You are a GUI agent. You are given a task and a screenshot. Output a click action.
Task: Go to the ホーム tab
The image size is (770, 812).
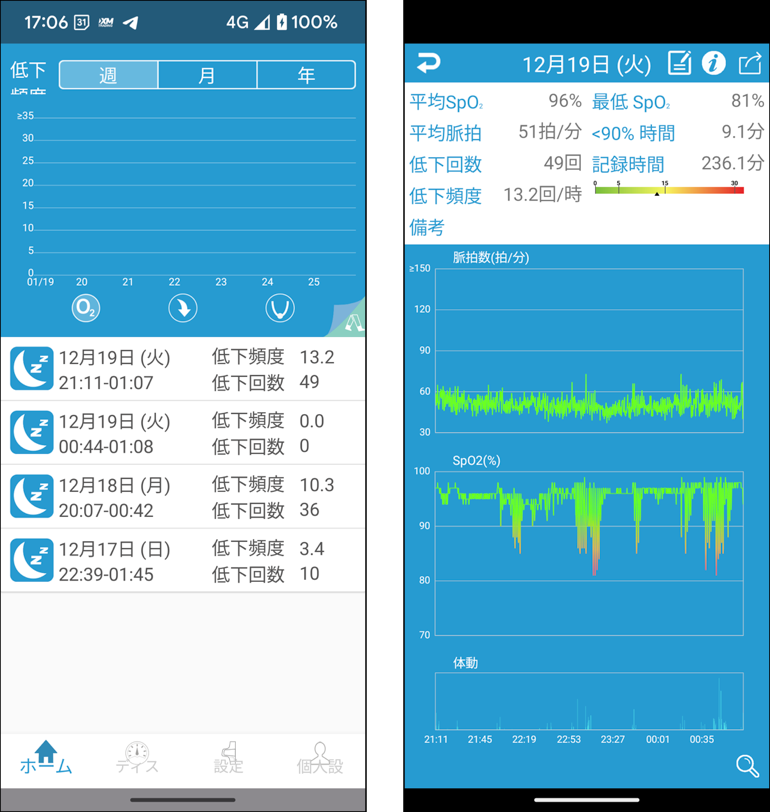click(46, 758)
